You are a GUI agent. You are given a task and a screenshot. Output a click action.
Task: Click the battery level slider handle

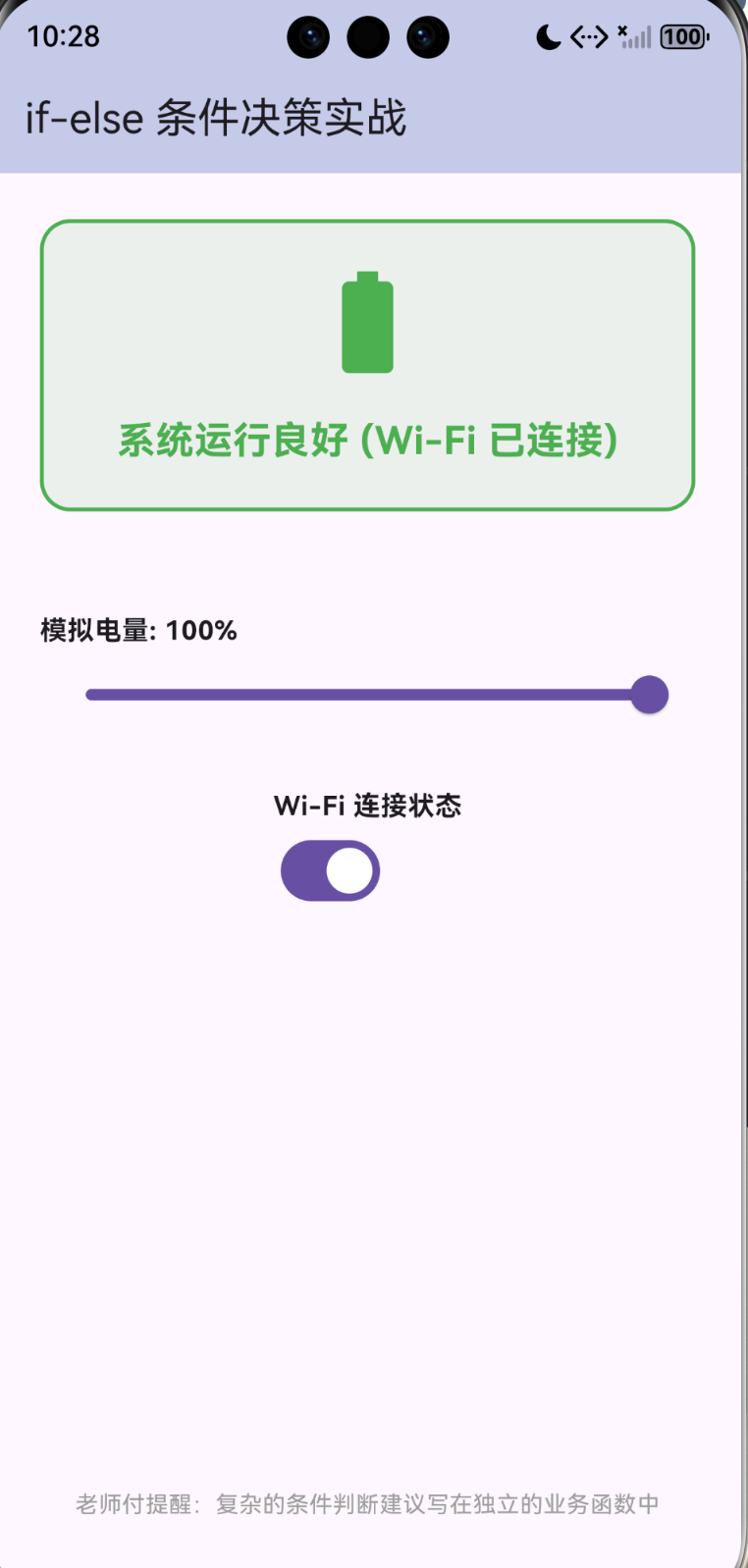click(x=649, y=694)
